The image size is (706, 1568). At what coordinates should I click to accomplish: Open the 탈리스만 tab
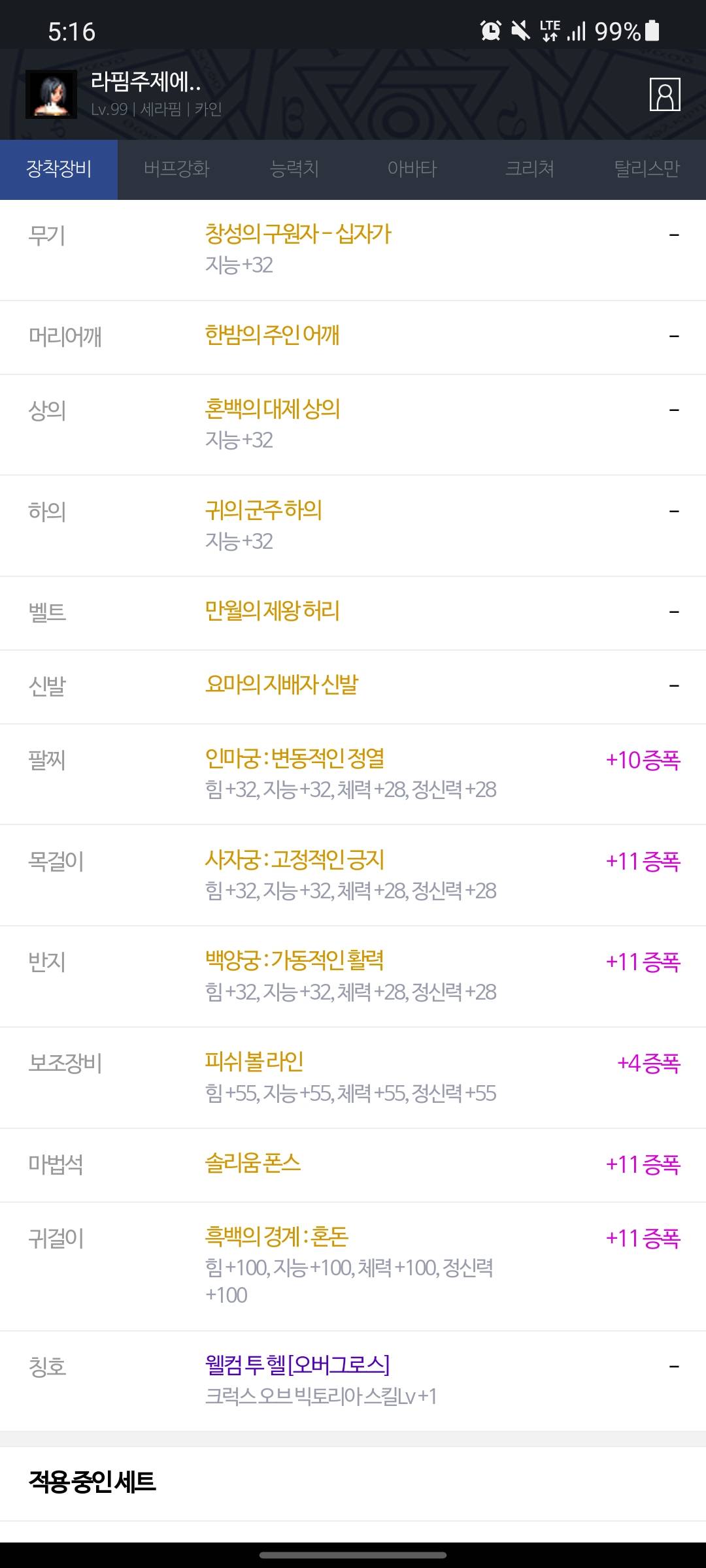point(647,169)
